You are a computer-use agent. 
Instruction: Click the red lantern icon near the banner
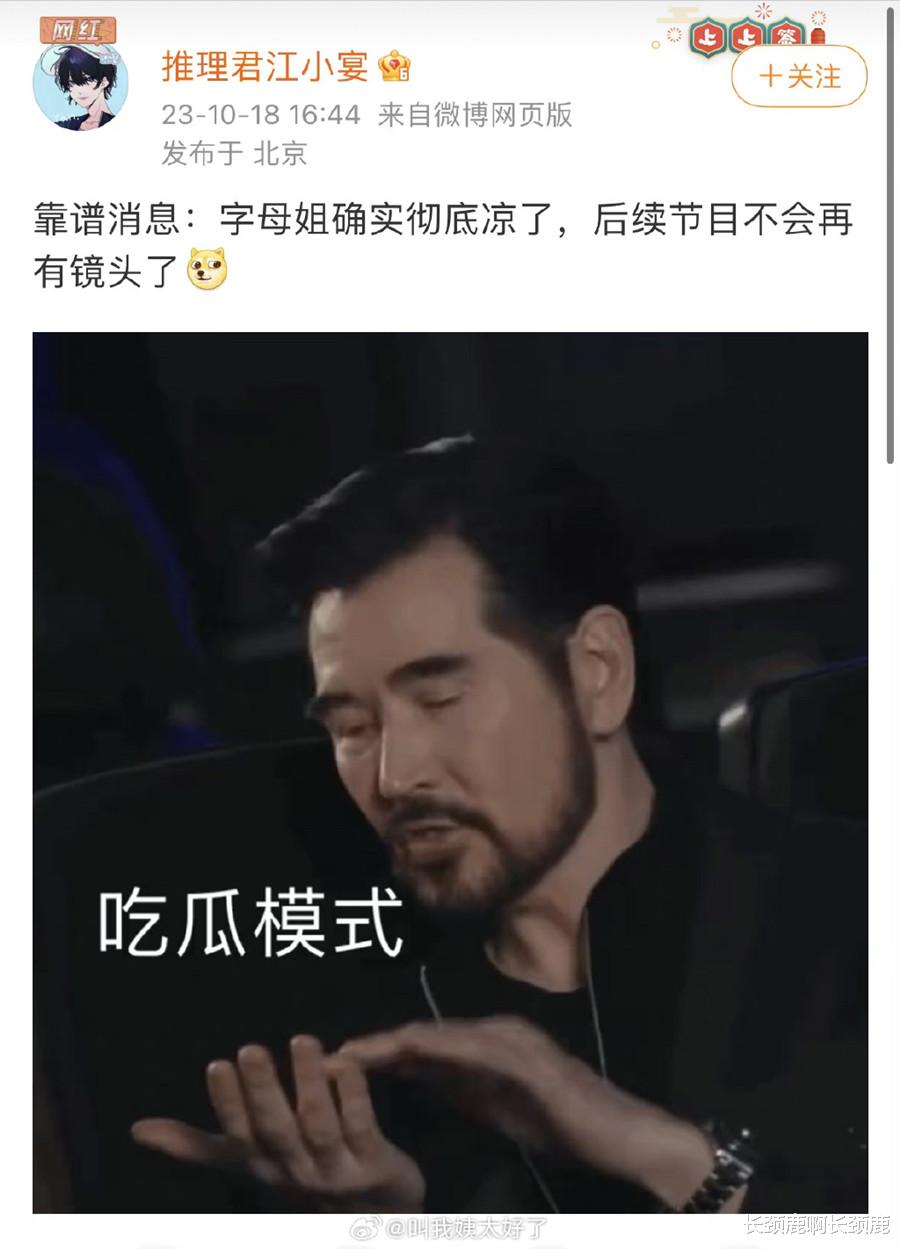(820, 35)
